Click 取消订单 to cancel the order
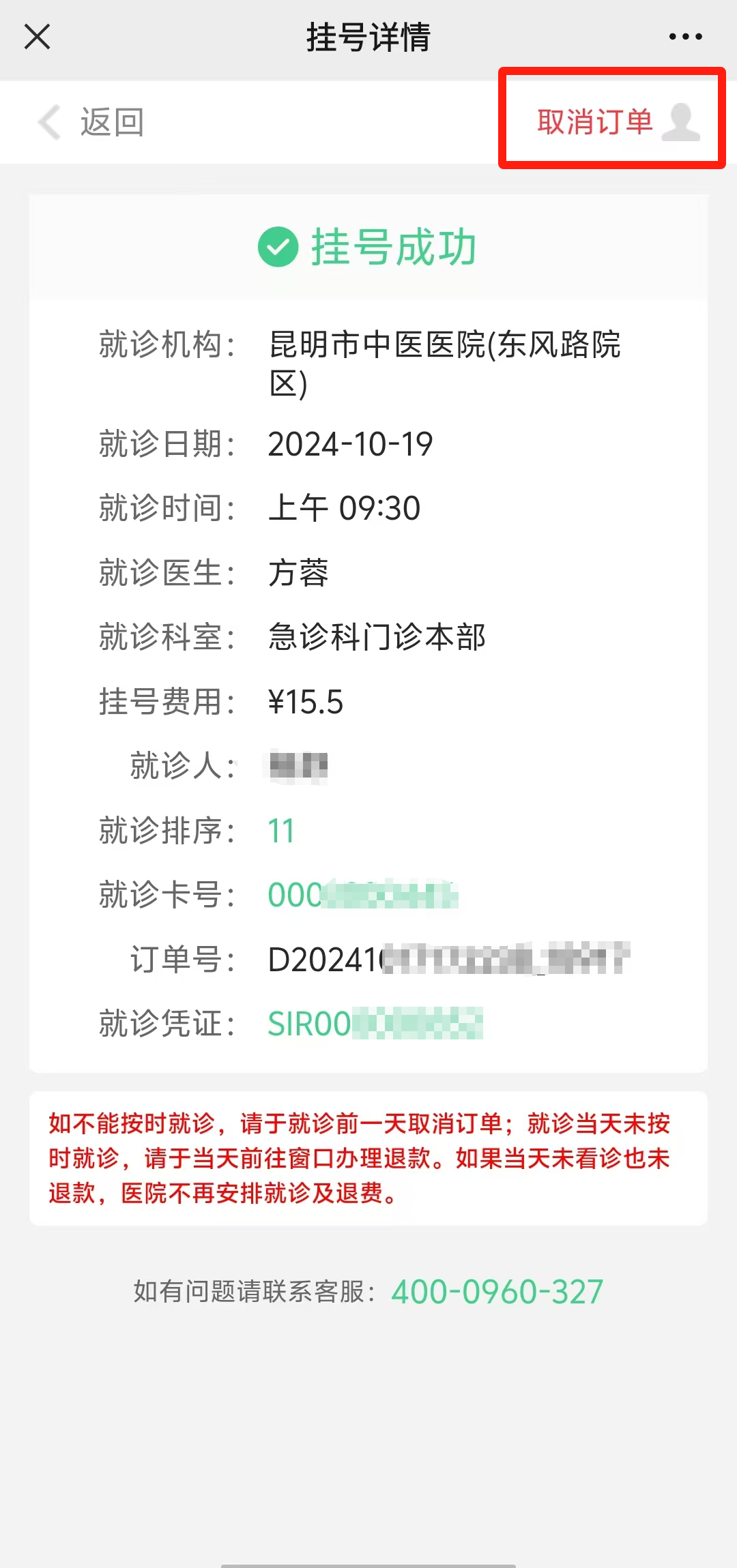The height and width of the screenshot is (1568, 737). pos(593,123)
